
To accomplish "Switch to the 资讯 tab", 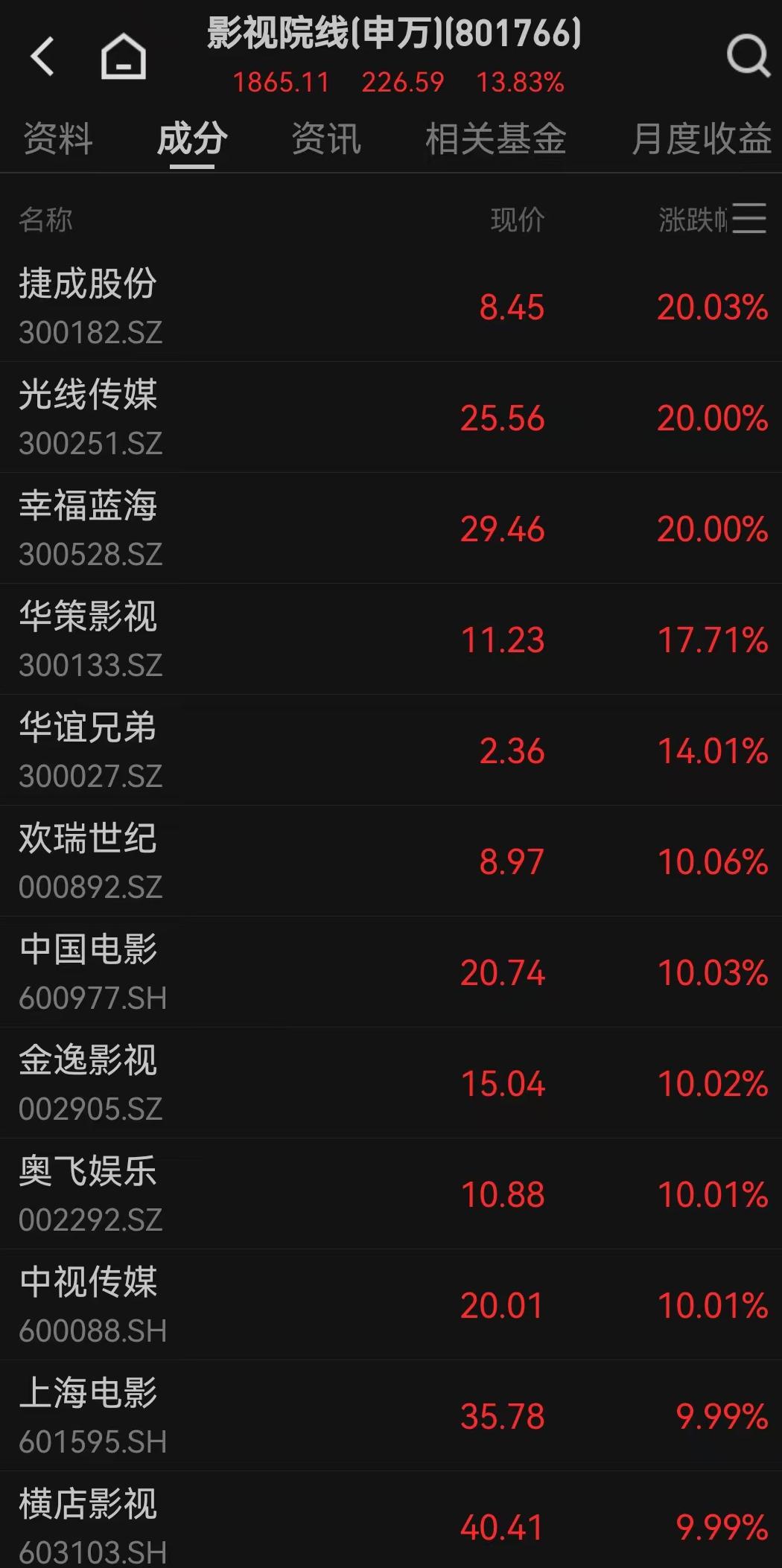I will (x=326, y=139).
